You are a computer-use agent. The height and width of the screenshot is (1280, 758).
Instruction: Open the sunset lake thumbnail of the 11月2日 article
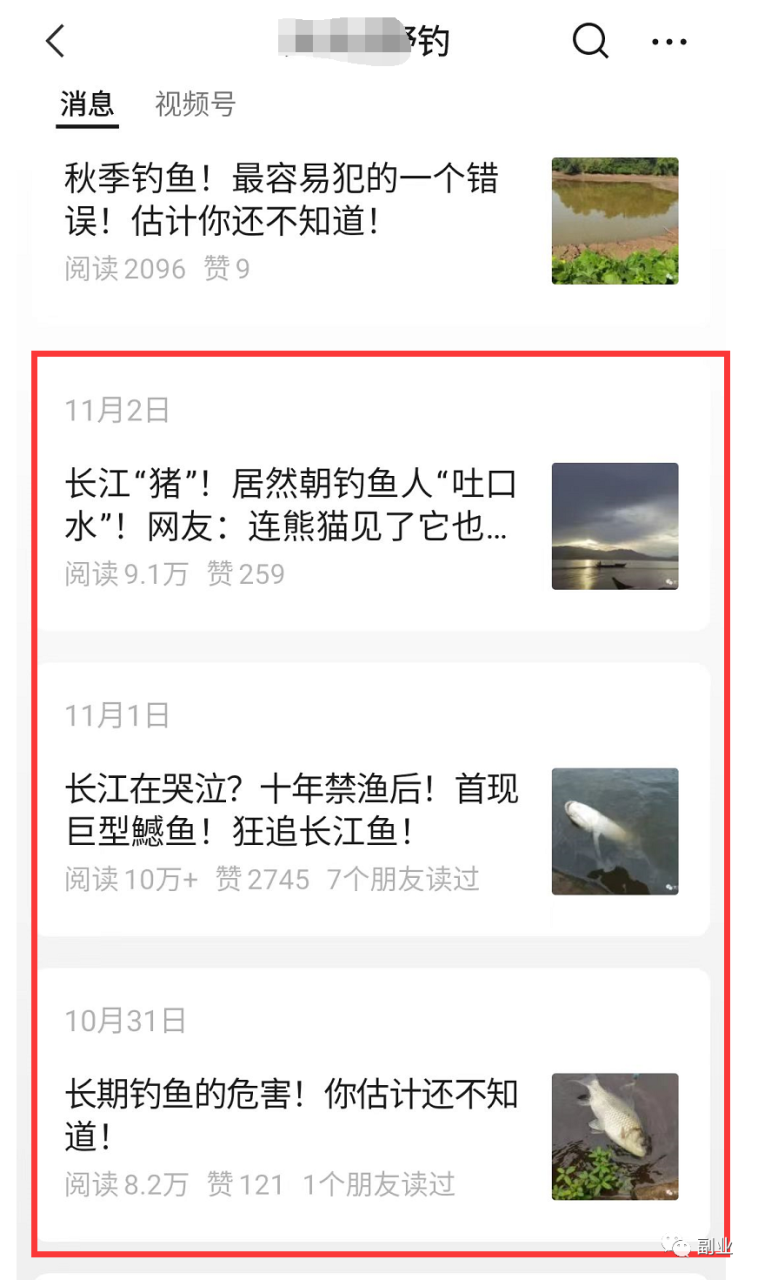pos(614,525)
